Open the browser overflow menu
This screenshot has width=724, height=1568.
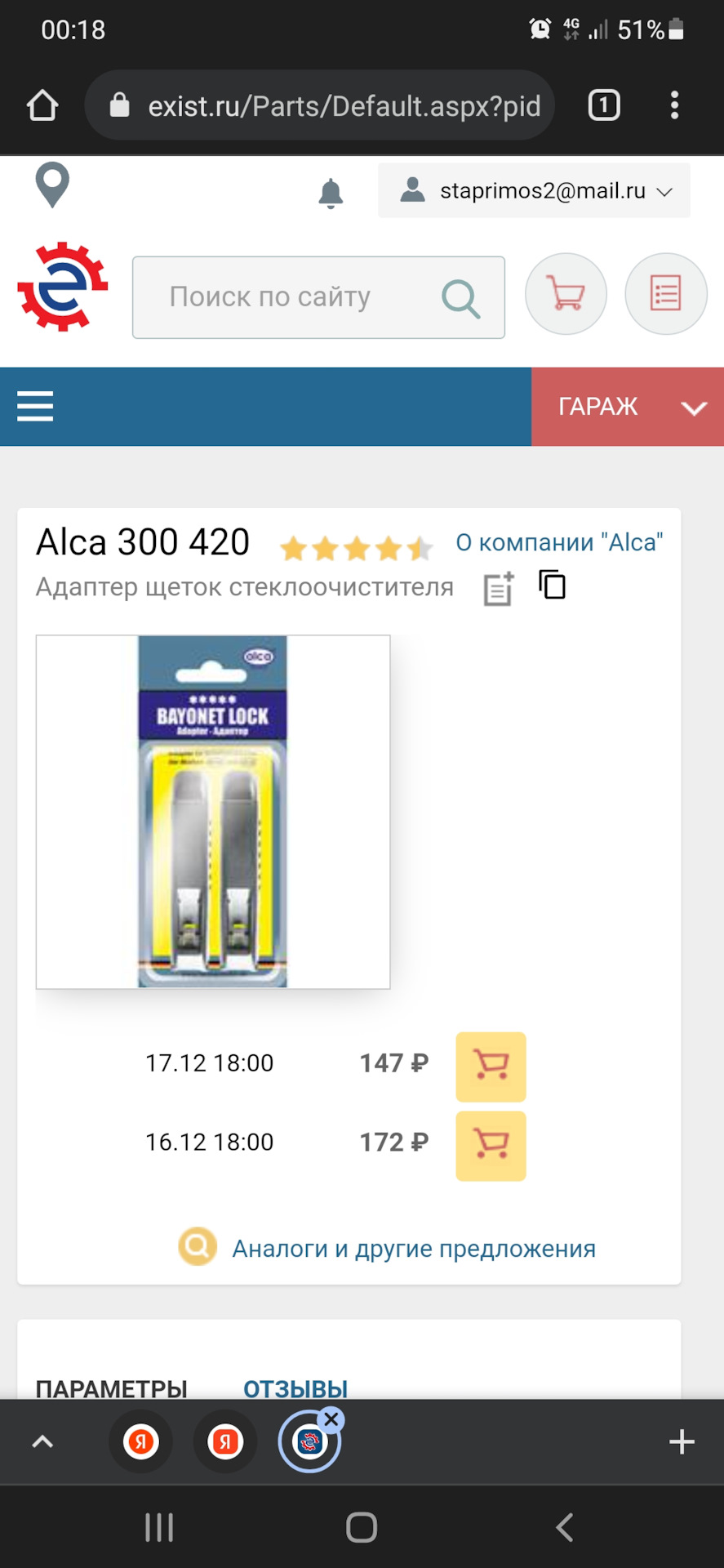(x=674, y=105)
